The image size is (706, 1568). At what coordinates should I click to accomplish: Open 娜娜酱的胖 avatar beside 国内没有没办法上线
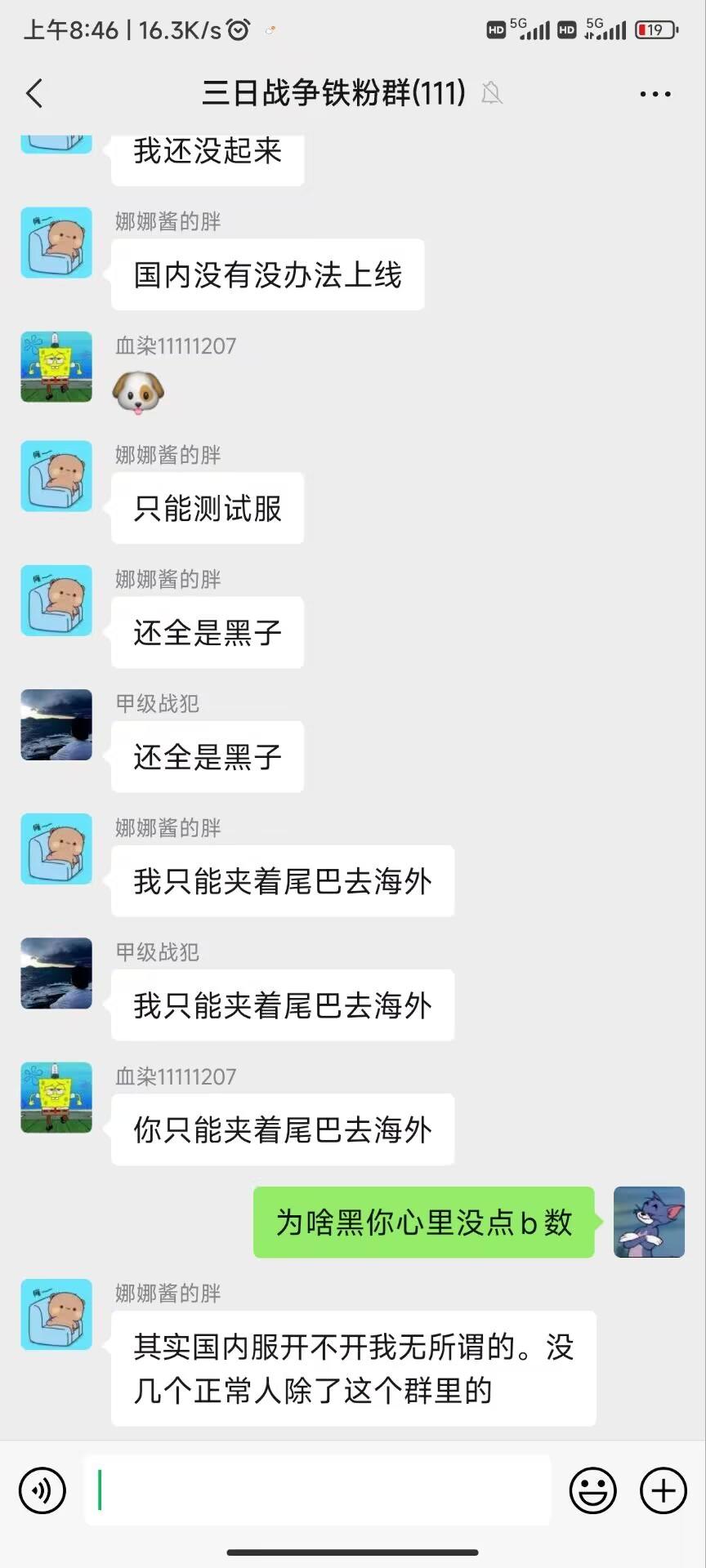pyautogui.click(x=56, y=243)
